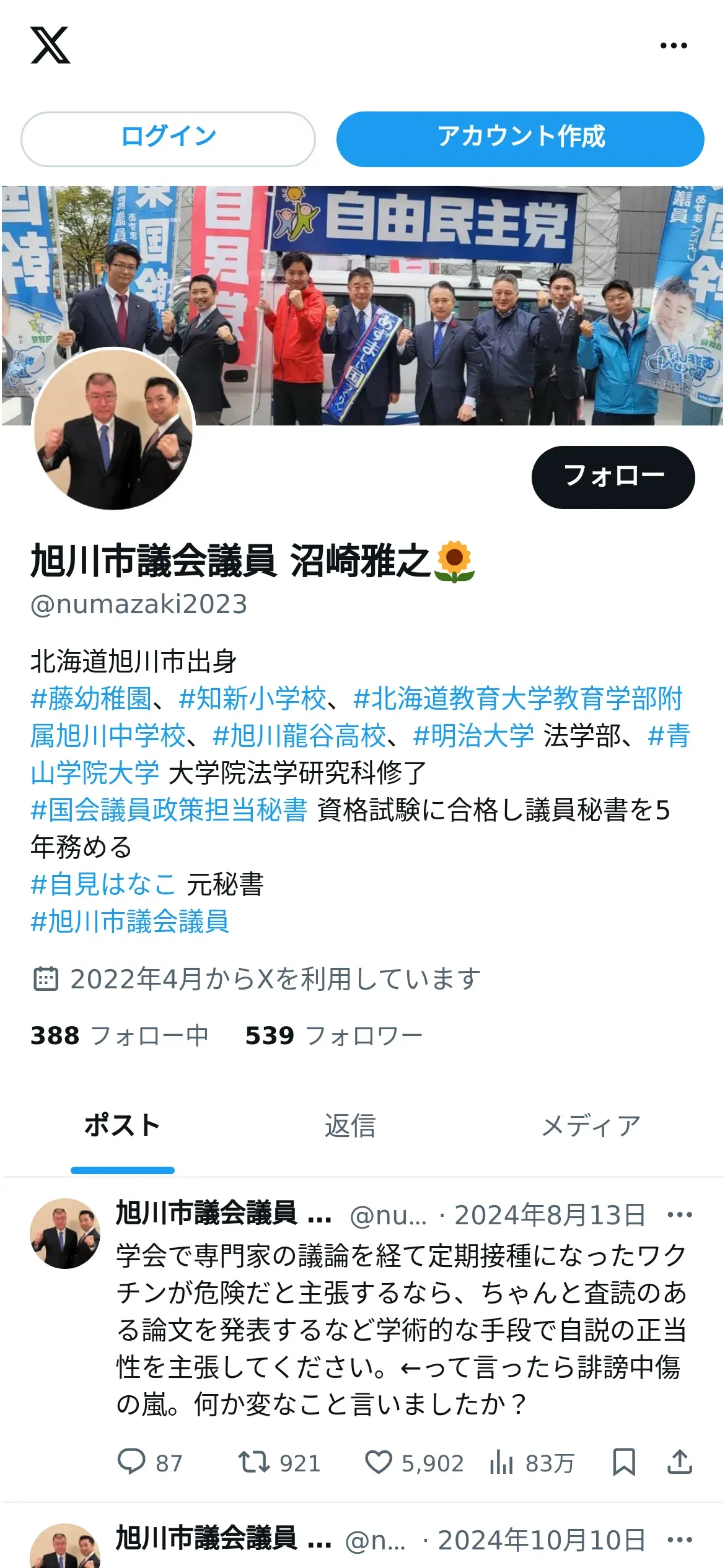
Task: Open the hashtag #自見はなこ
Action: (x=103, y=884)
